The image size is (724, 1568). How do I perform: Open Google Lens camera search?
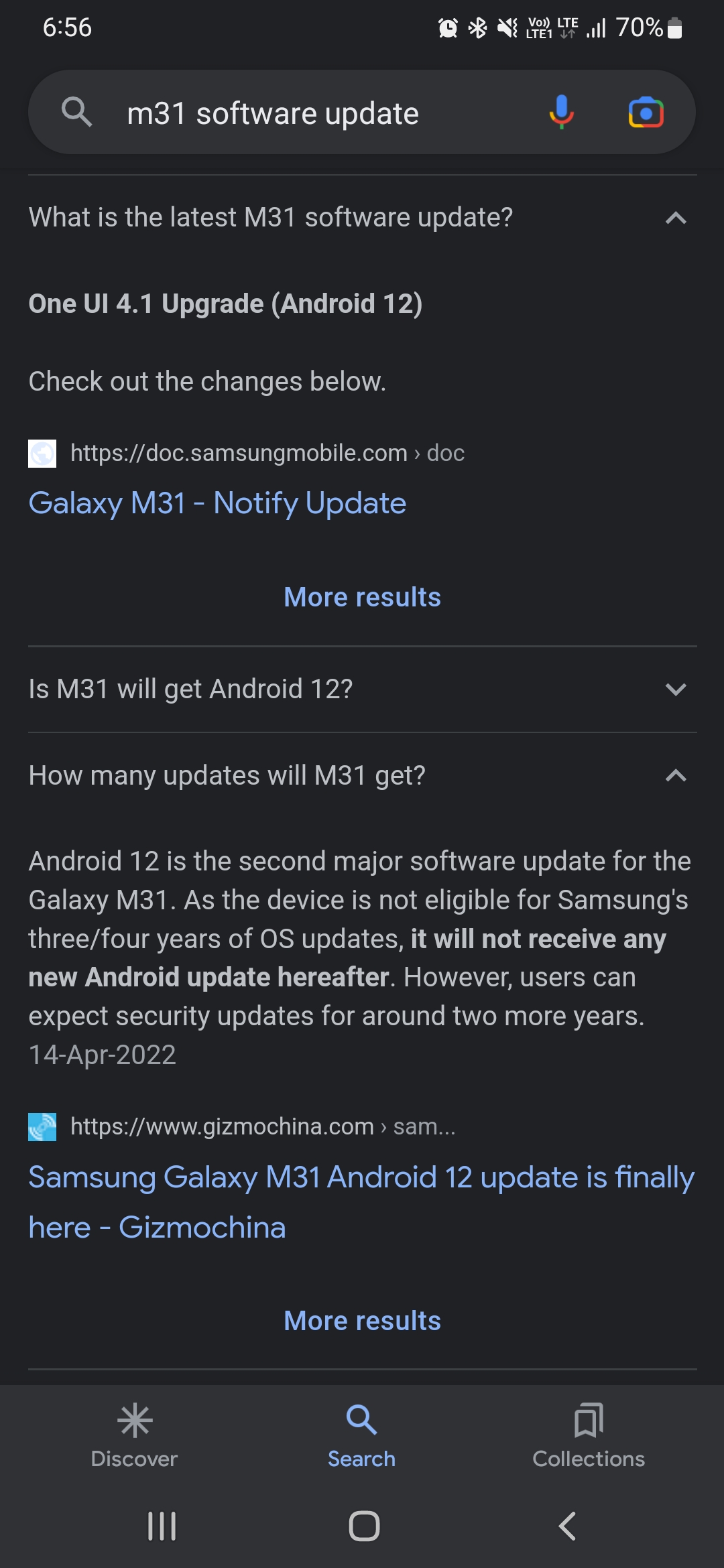click(x=646, y=113)
